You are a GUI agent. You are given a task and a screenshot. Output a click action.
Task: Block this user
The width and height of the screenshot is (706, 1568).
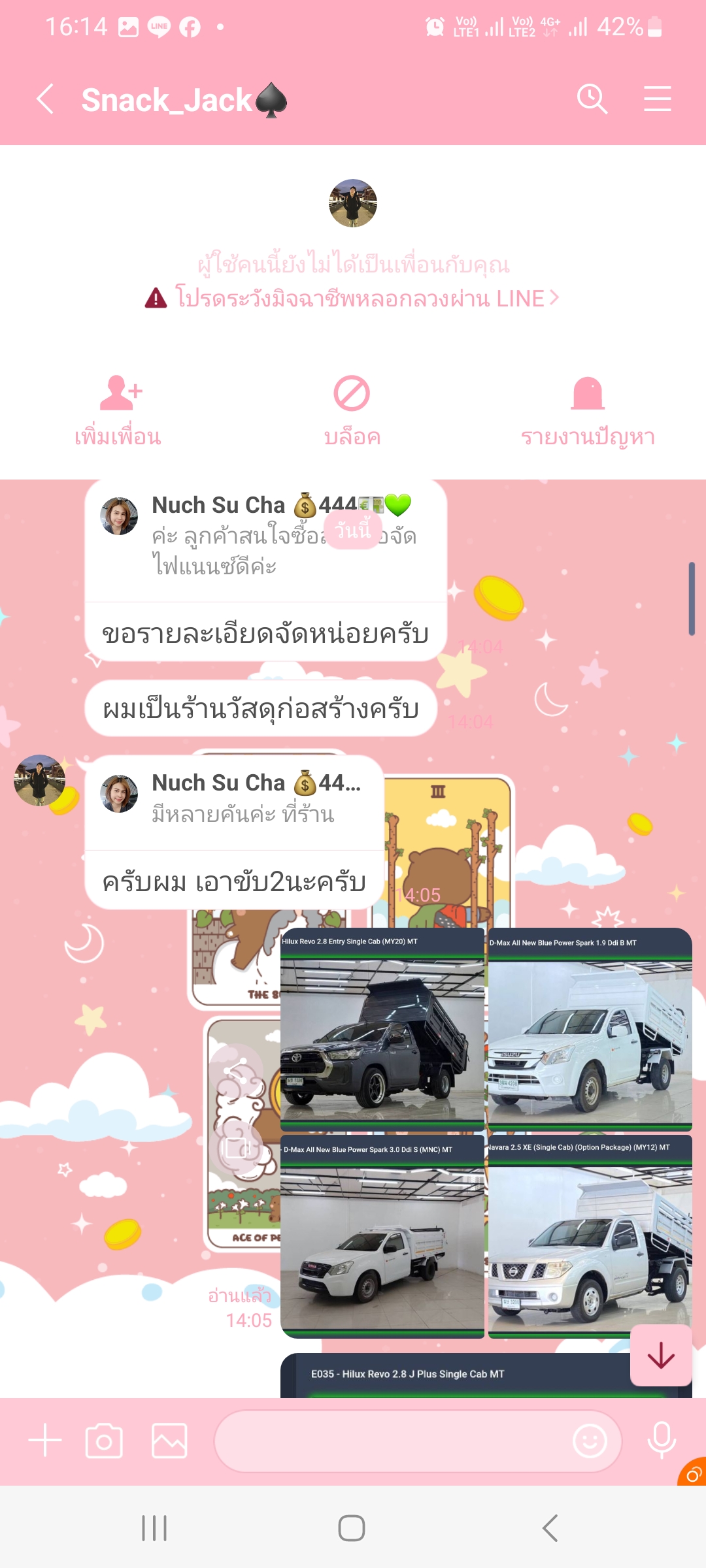352,410
